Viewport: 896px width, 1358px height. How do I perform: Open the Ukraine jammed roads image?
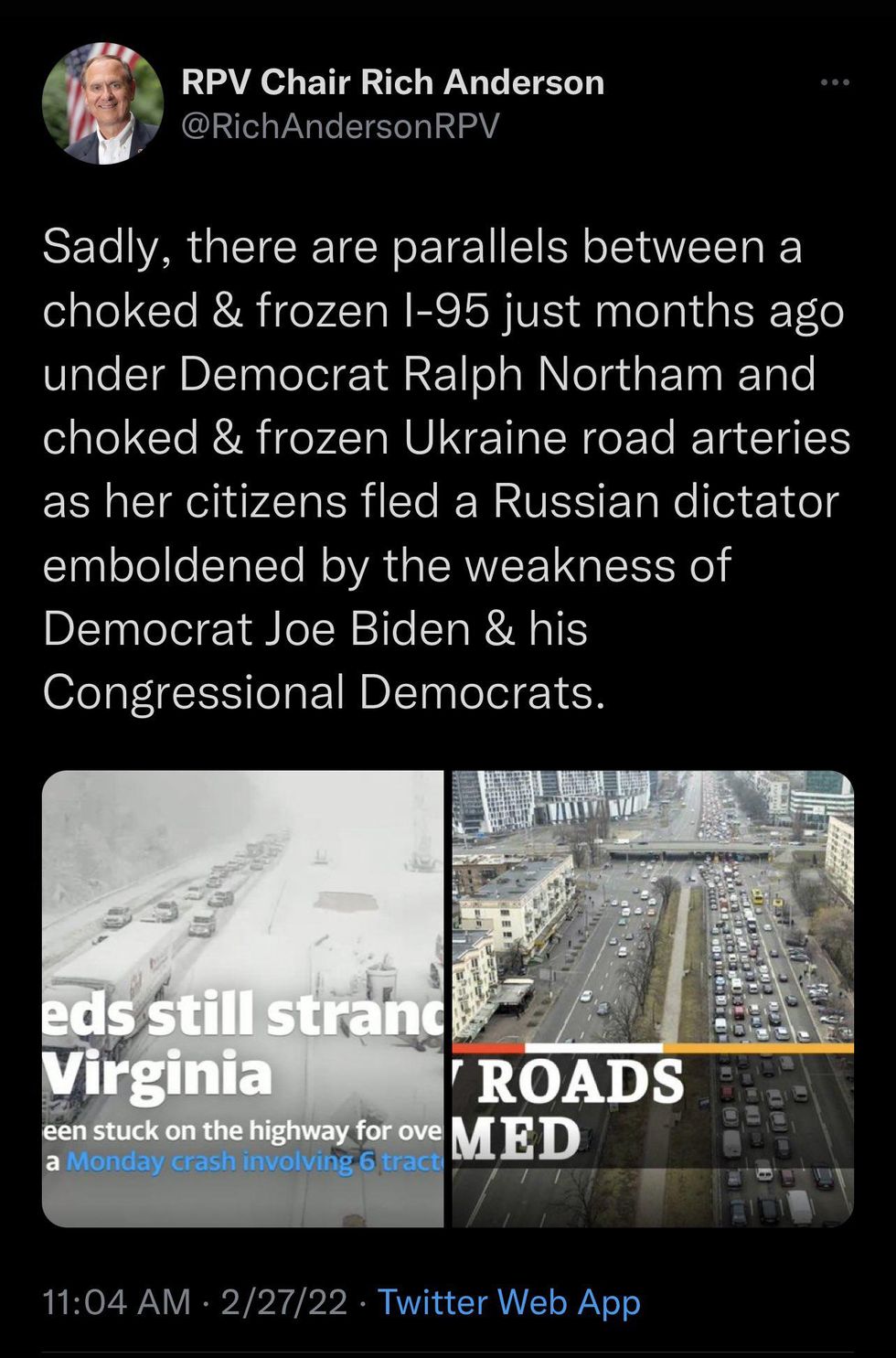click(x=652, y=997)
